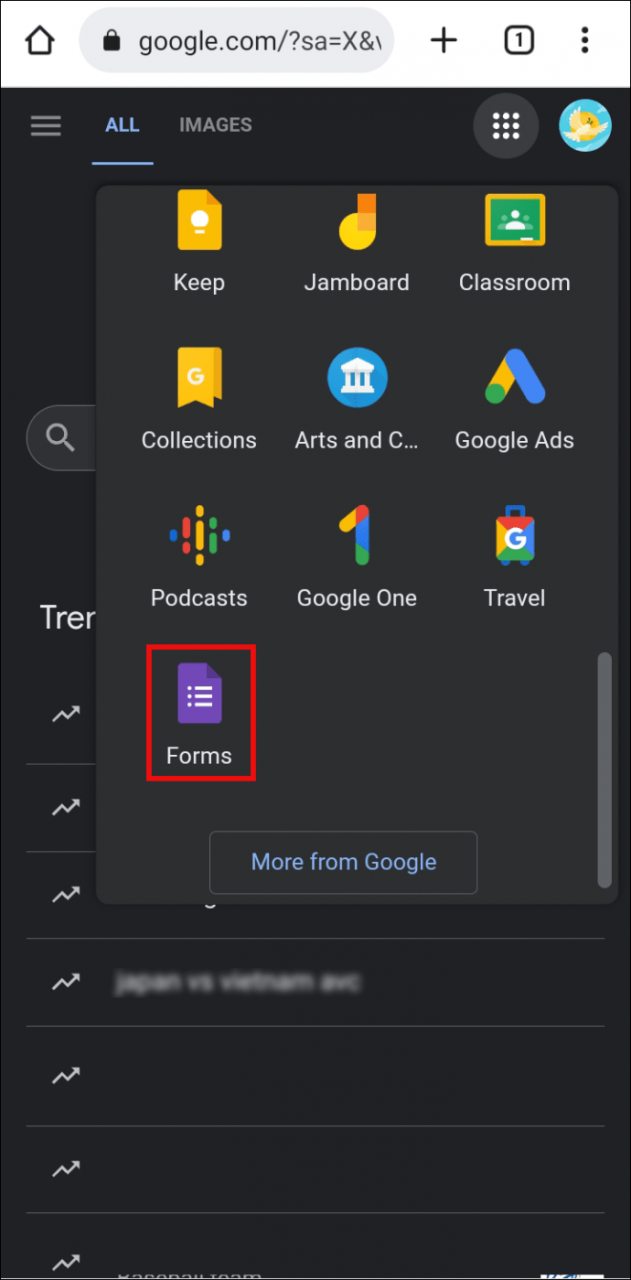631x1280 pixels.
Task: Open Google Forms
Action: tap(200, 713)
